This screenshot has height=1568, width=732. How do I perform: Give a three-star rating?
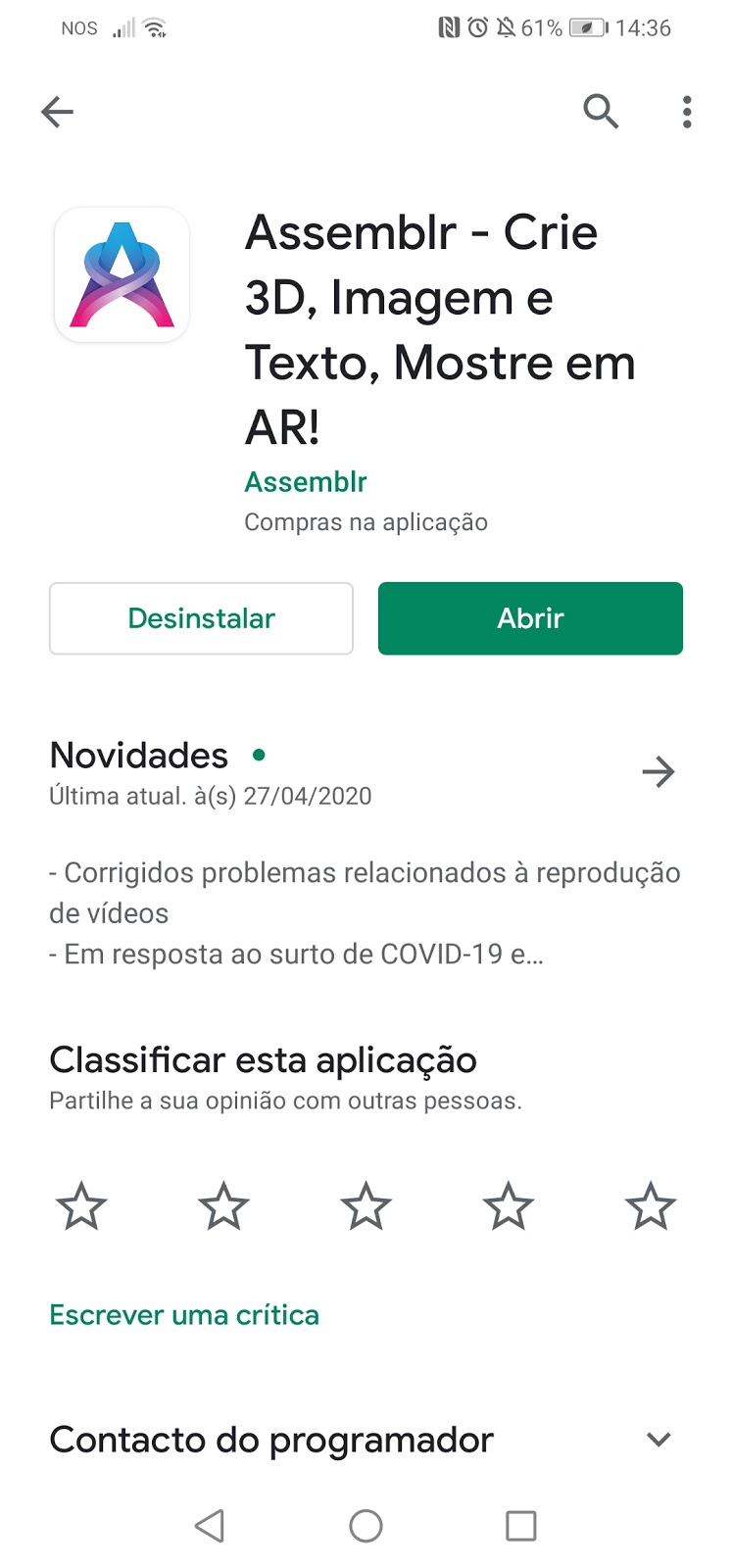(366, 1206)
